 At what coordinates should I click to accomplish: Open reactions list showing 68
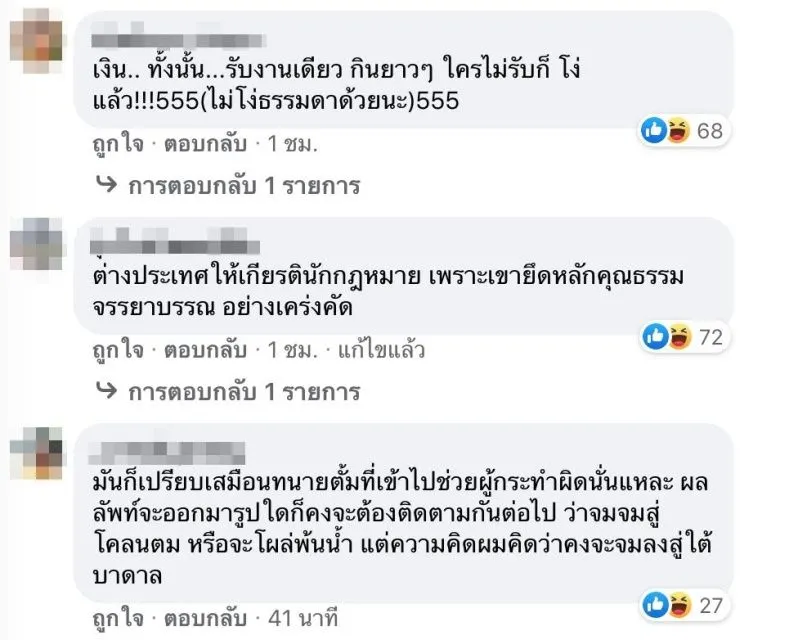click(x=684, y=130)
